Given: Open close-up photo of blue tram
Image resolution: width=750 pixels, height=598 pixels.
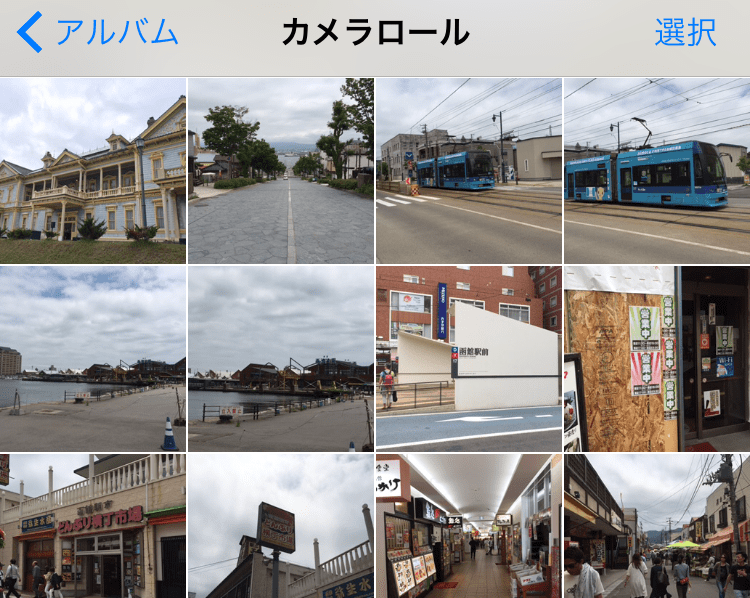Looking at the screenshot, I should [x=656, y=170].
